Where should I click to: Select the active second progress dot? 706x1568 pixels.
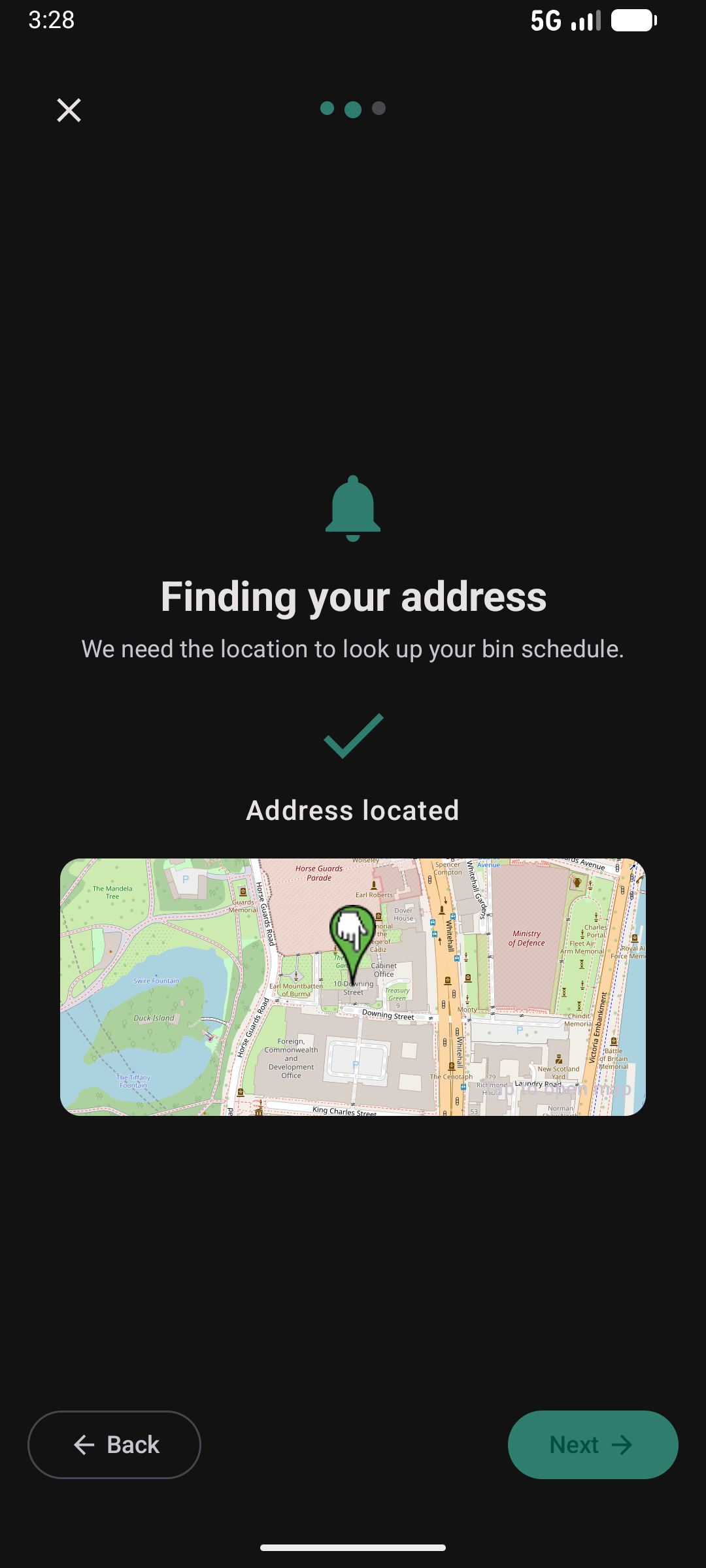pyautogui.click(x=352, y=108)
